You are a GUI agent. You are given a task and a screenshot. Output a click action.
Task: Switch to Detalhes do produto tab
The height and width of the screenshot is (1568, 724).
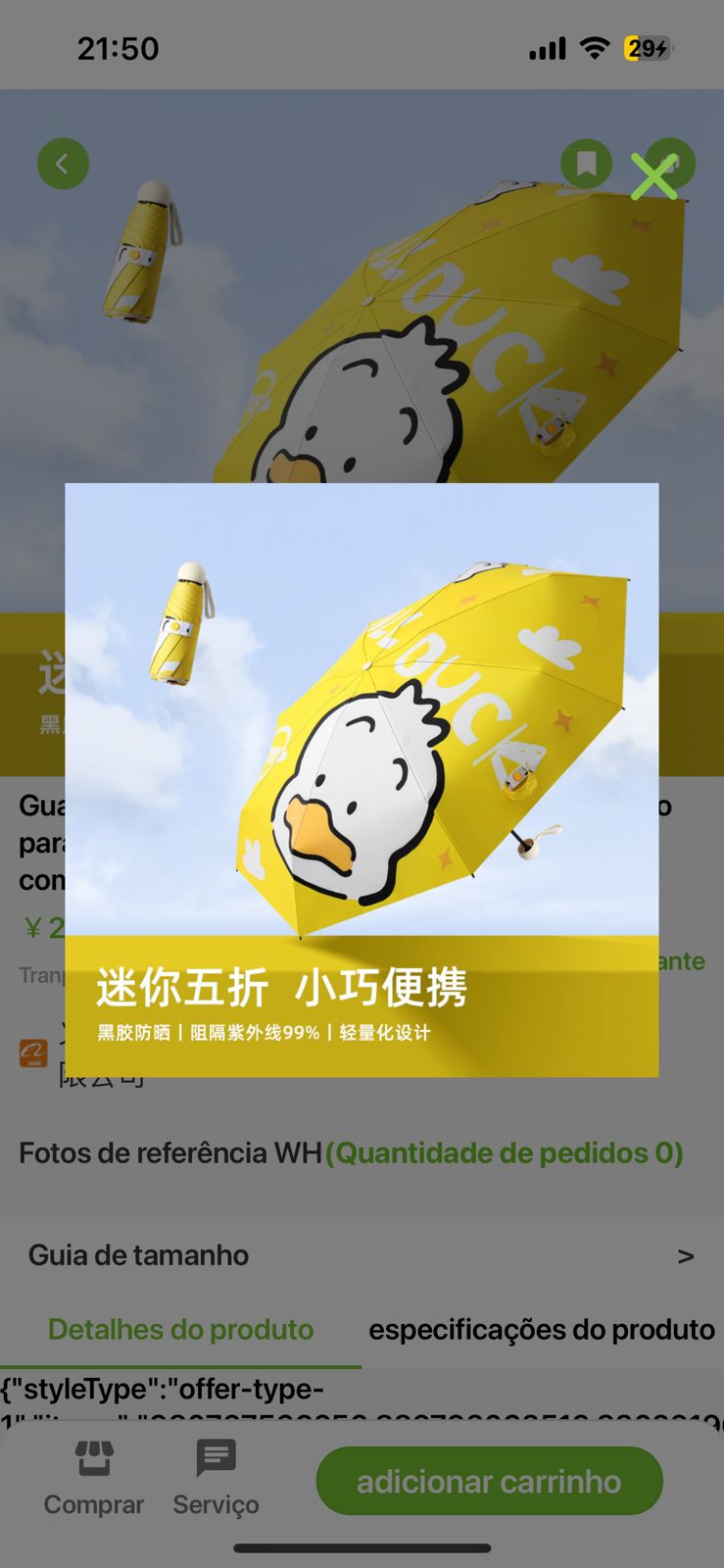pyautogui.click(x=180, y=1330)
